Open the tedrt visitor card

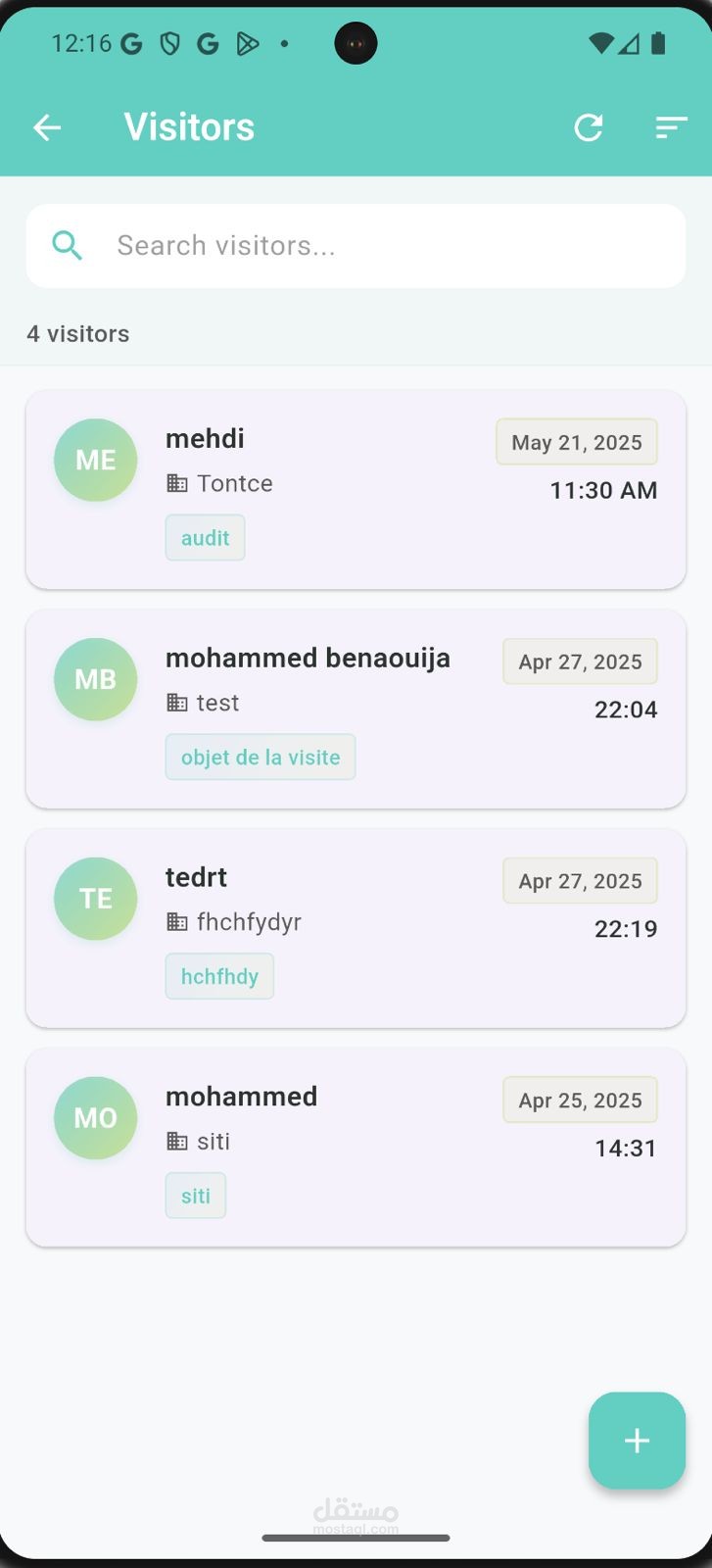click(x=356, y=929)
